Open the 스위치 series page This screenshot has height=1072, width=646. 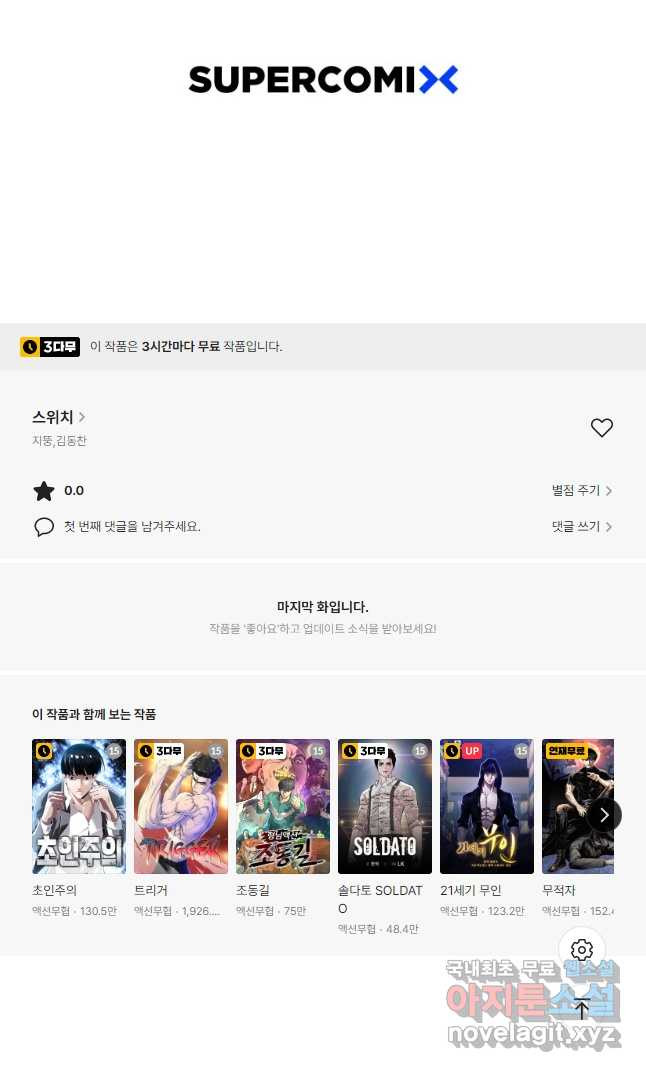point(58,417)
